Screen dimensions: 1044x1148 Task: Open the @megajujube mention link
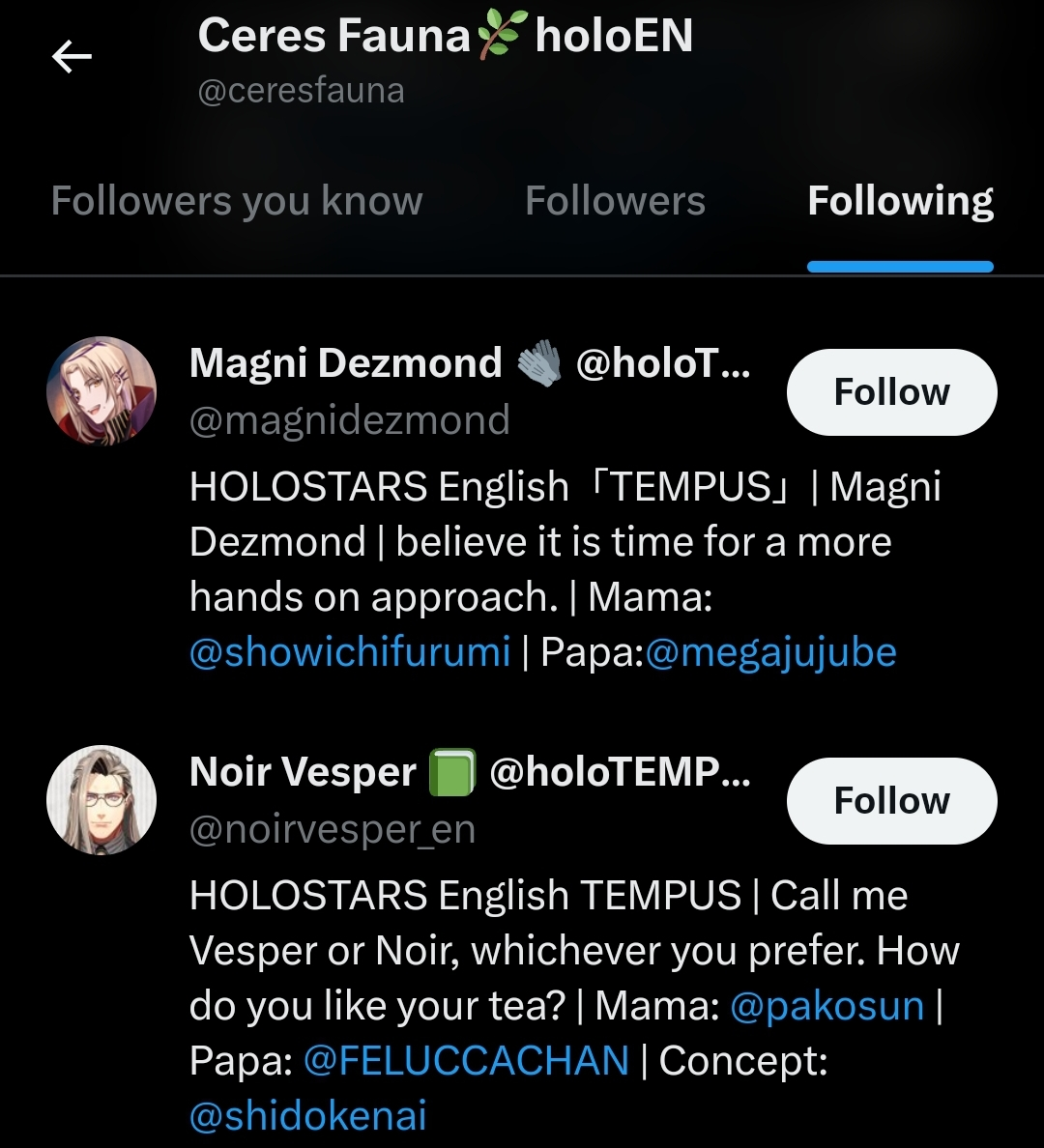771,652
